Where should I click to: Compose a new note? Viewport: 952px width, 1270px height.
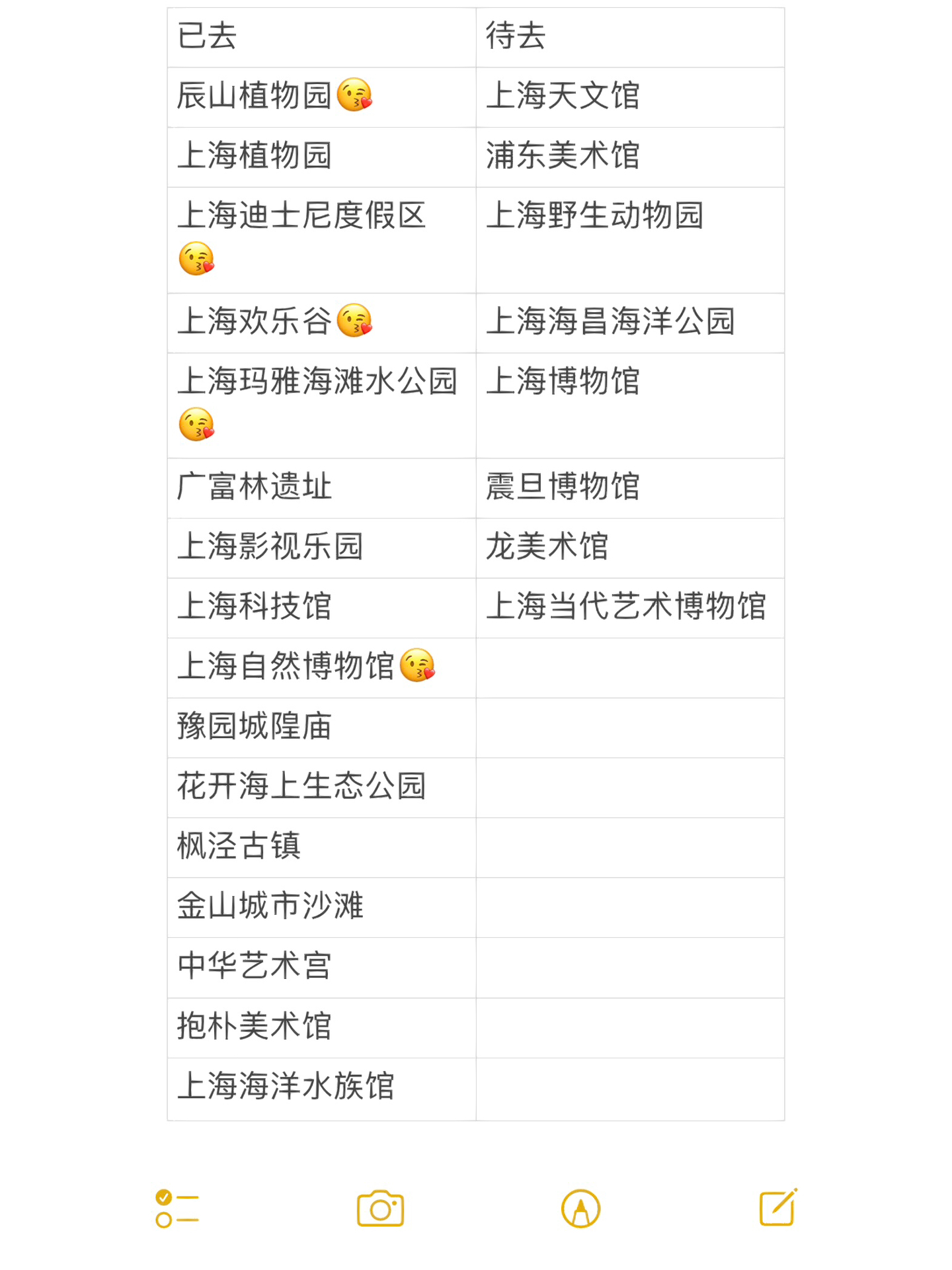(x=778, y=1207)
